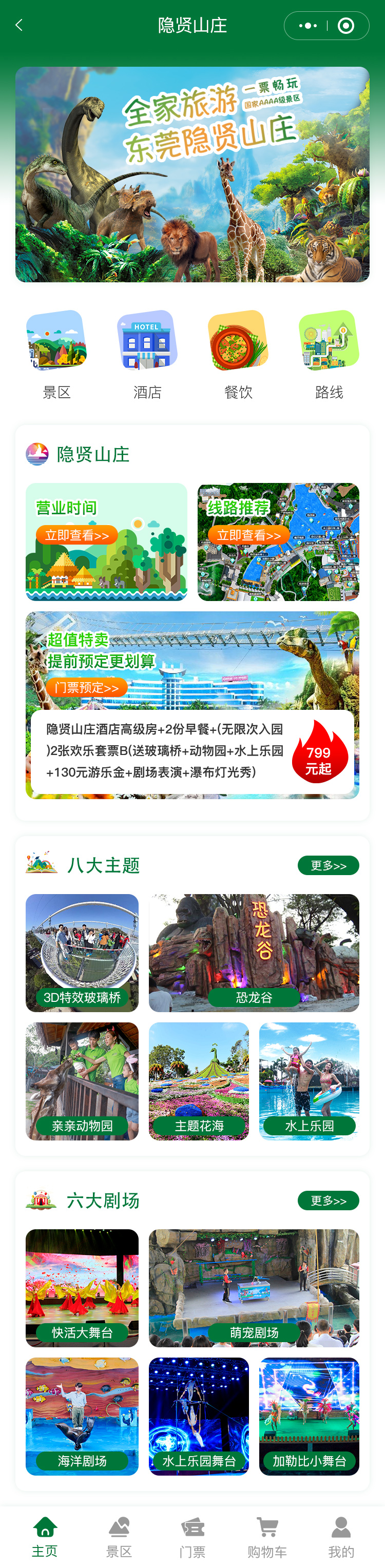Image resolution: width=385 pixels, height=1568 pixels.
Task: Open the 路线 route category
Action: click(x=329, y=354)
